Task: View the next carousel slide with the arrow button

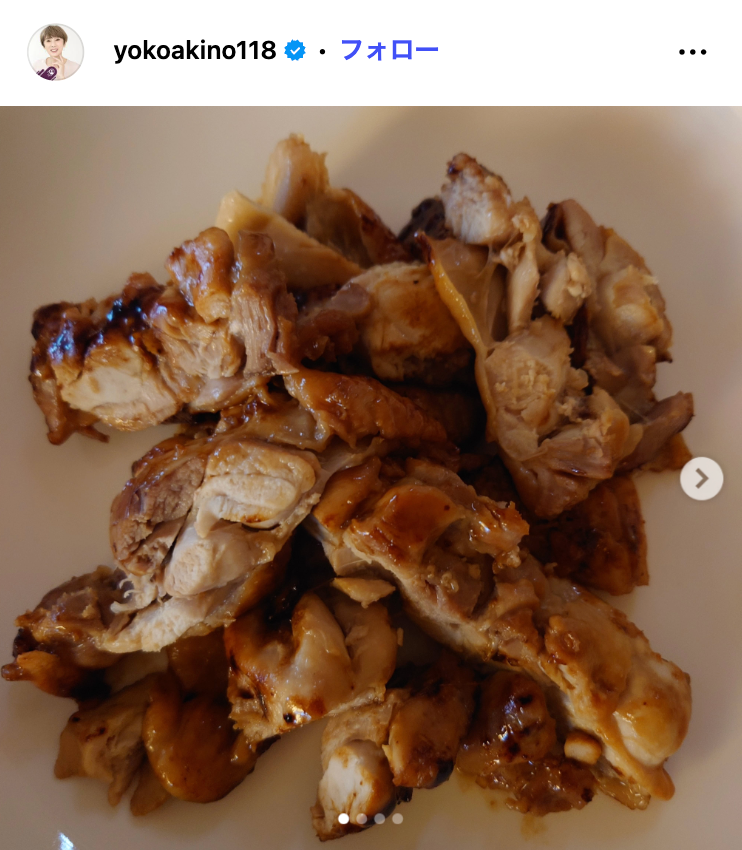Action: coord(702,479)
